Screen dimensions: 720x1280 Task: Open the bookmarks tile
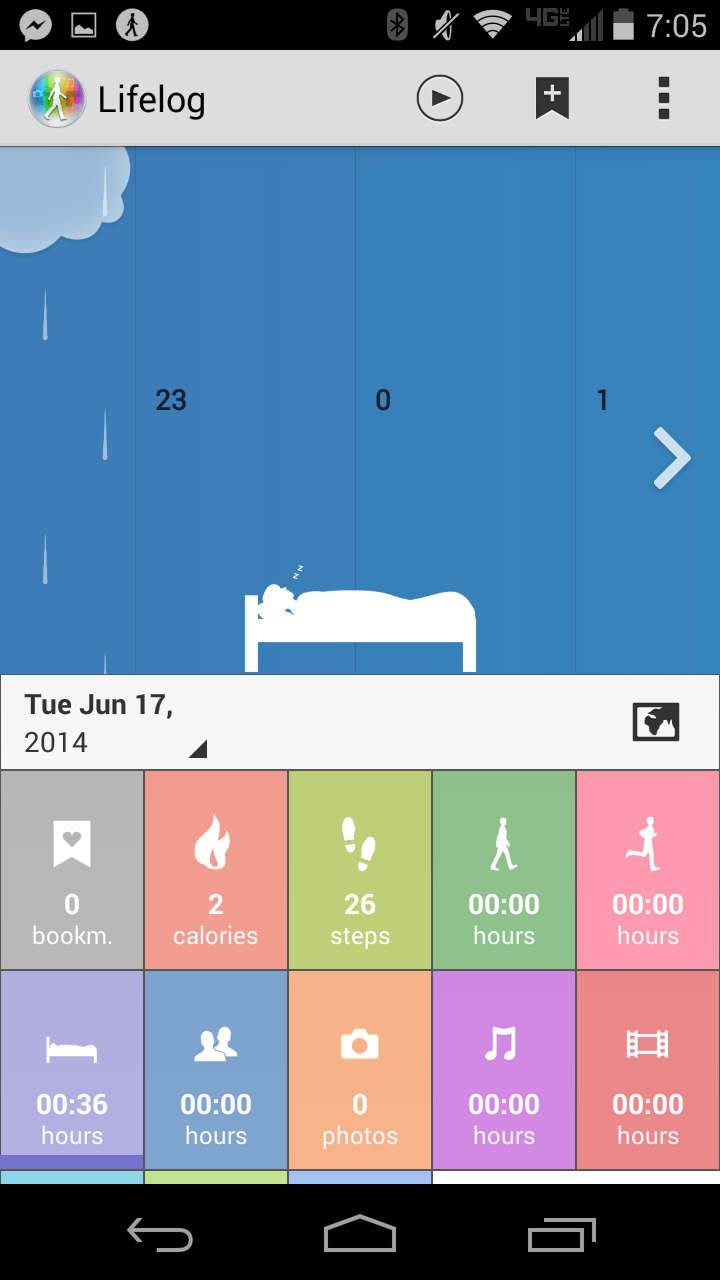click(x=72, y=870)
